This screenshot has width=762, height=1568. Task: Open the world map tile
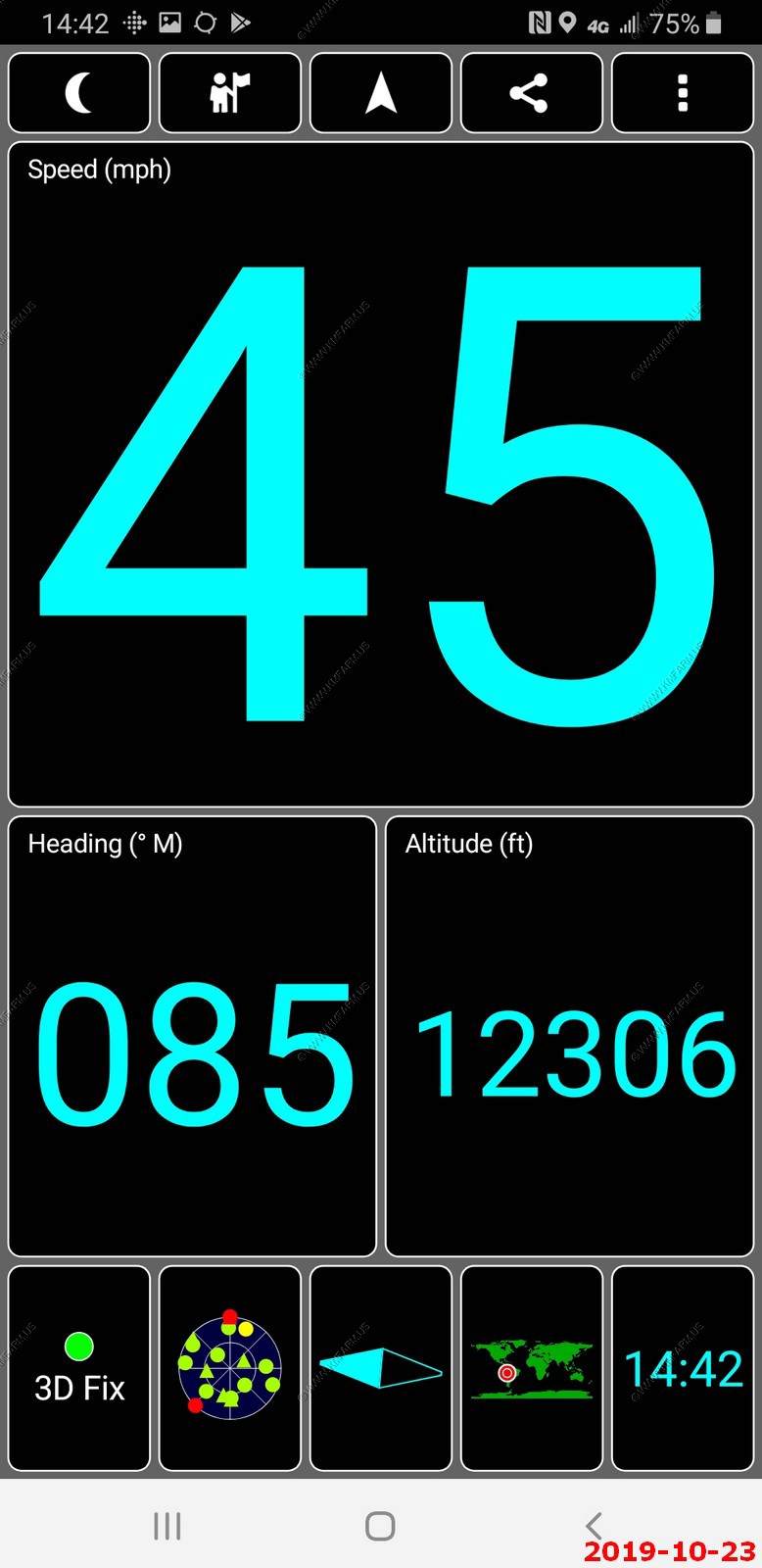point(532,1368)
